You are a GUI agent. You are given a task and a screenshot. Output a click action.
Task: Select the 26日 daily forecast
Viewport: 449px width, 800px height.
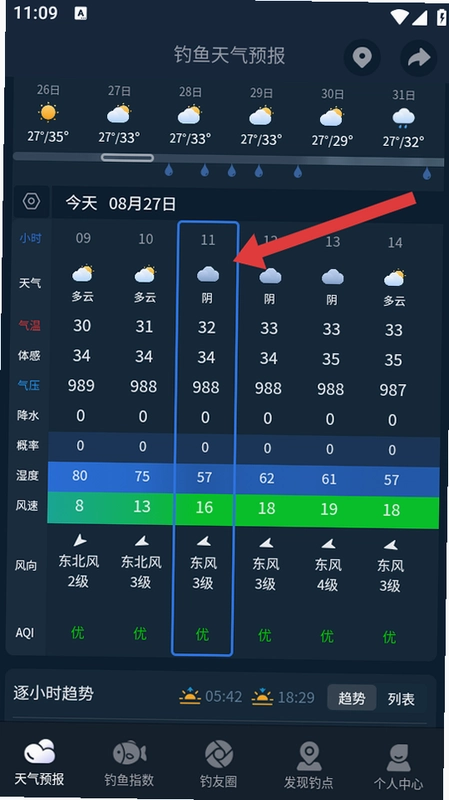coord(48,114)
